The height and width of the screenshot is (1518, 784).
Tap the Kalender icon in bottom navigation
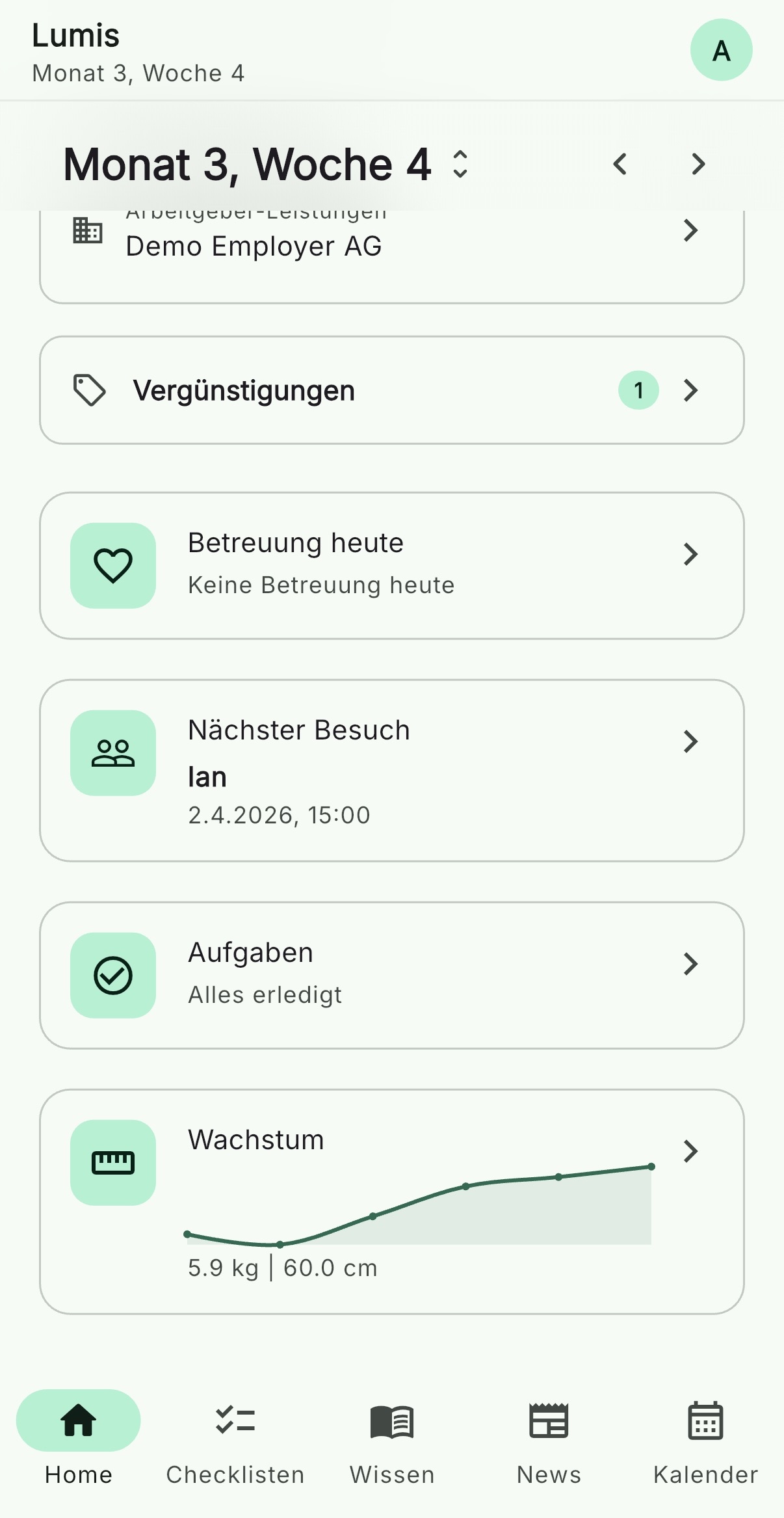click(x=704, y=1422)
